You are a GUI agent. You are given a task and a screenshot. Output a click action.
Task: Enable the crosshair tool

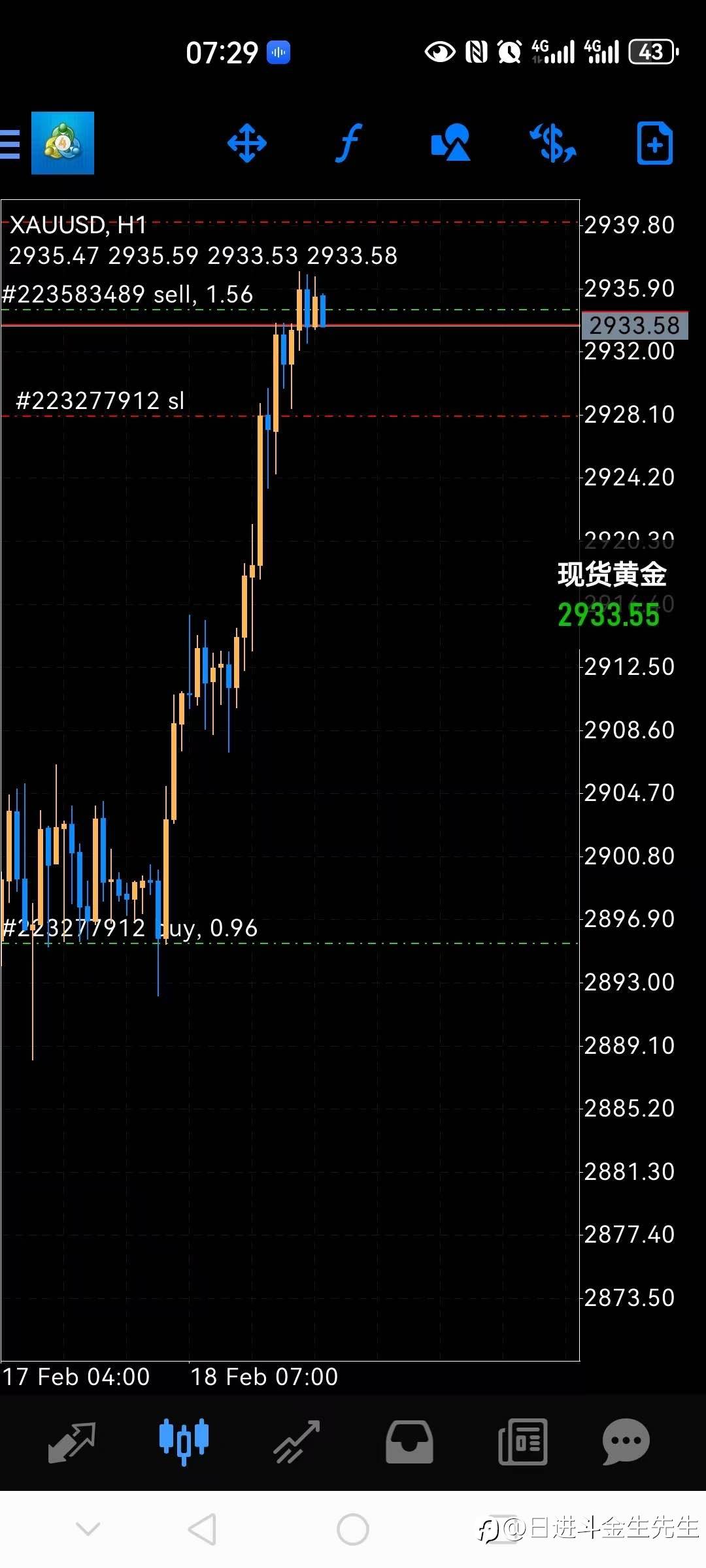[247, 143]
